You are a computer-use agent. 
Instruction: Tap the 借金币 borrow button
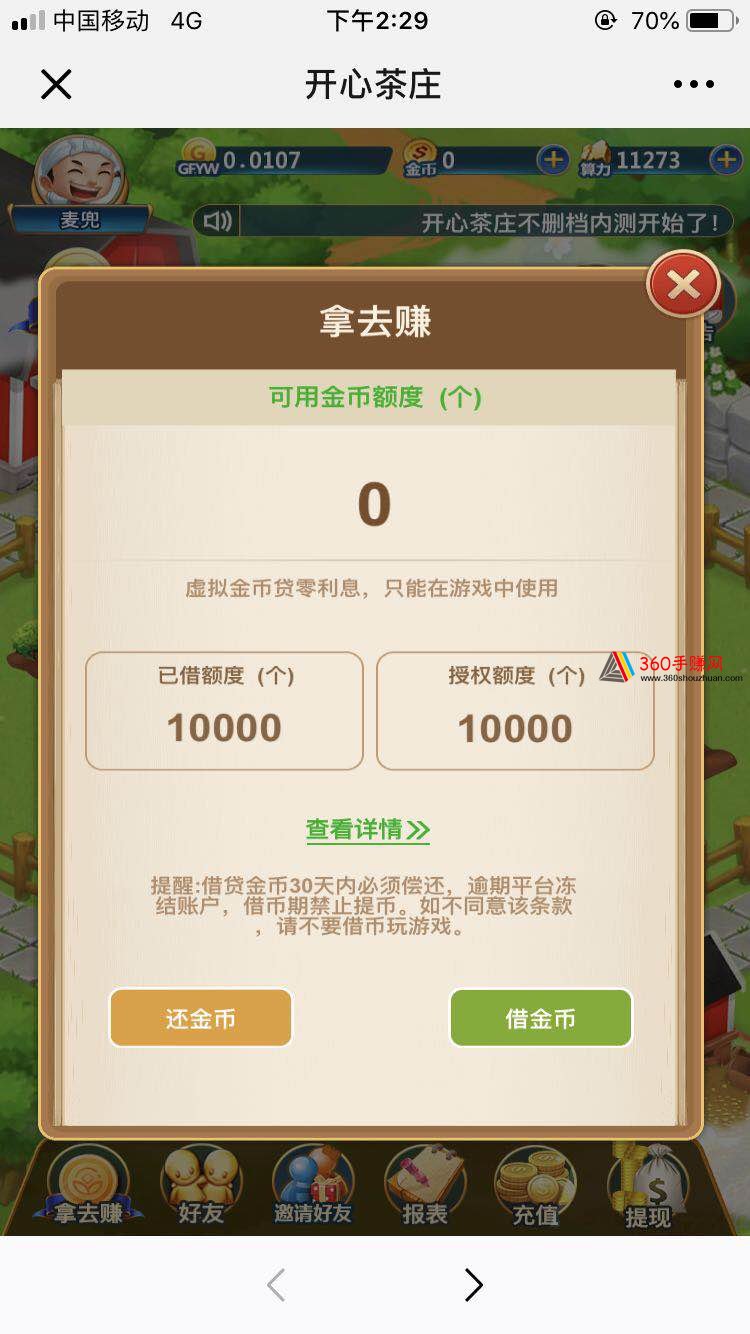coord(540,1018)
